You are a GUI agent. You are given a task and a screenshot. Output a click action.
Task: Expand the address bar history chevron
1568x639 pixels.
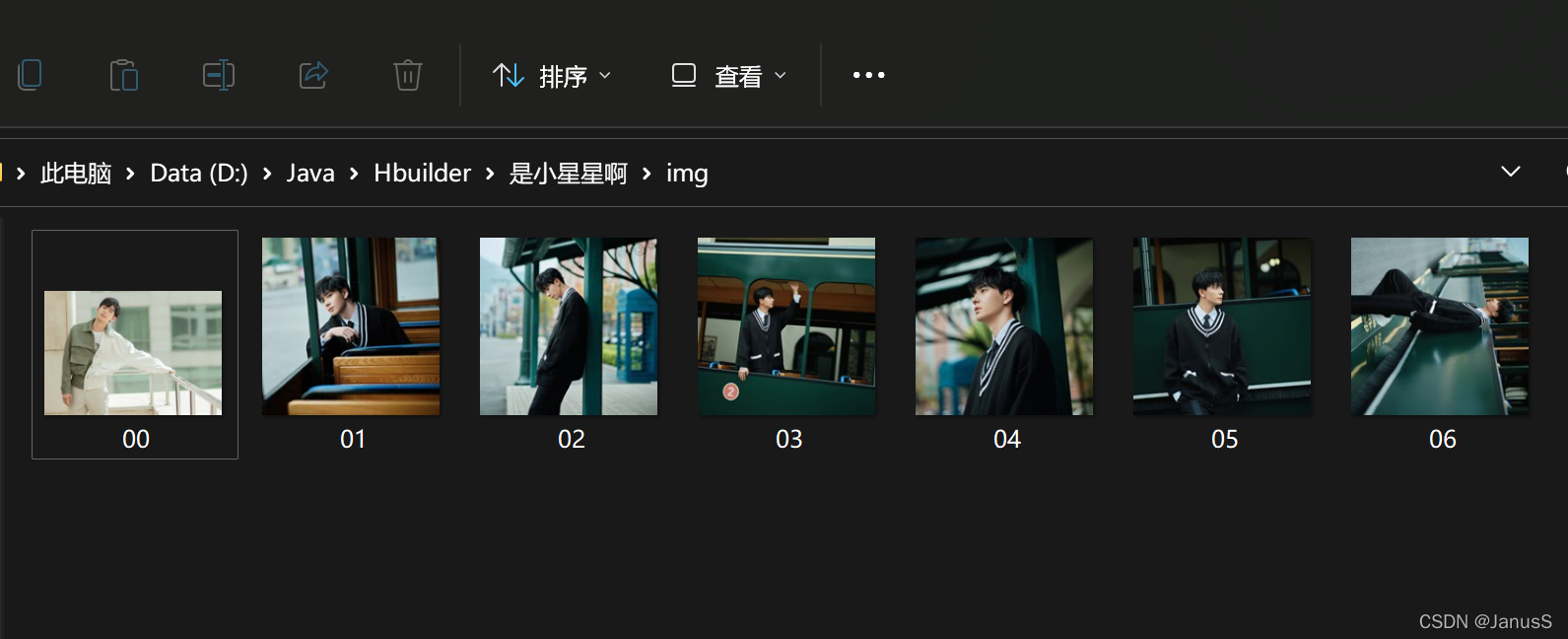pos(1510,172)
